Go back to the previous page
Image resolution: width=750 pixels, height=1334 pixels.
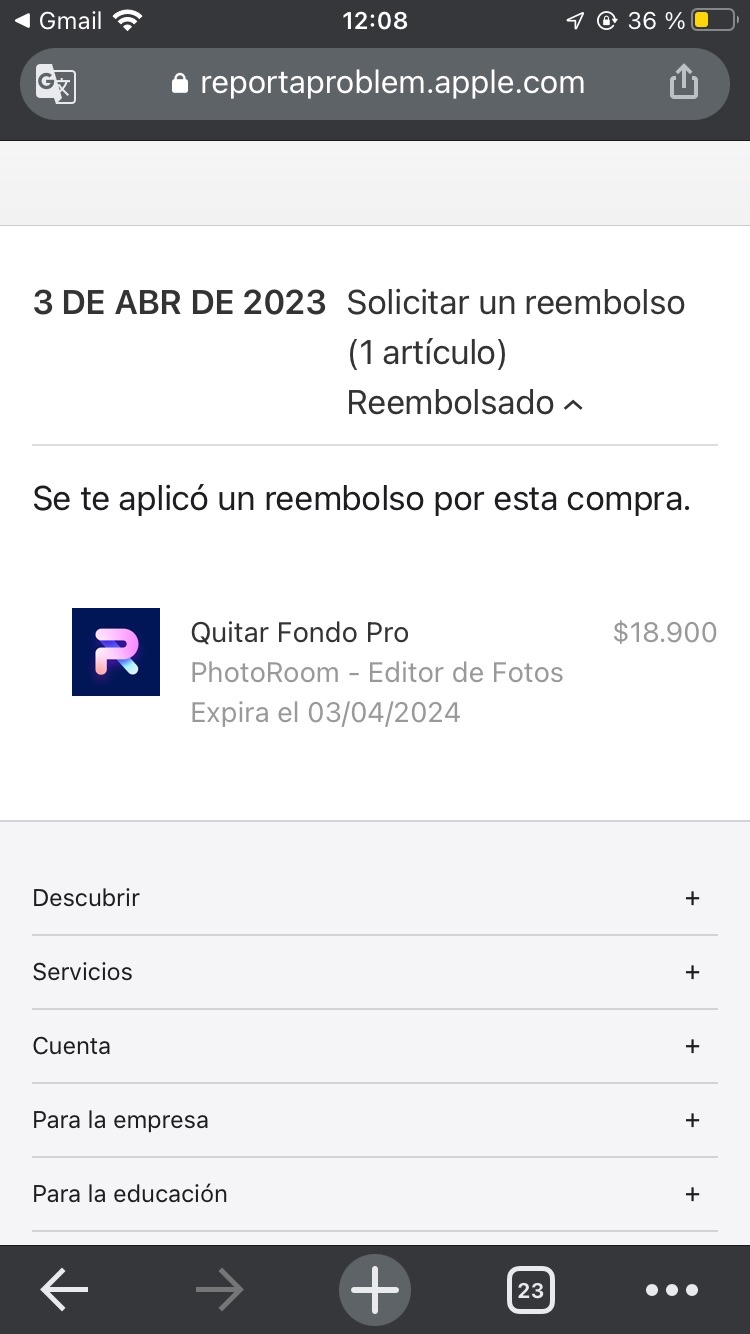pyautogui.click(x=64, y=1290)
